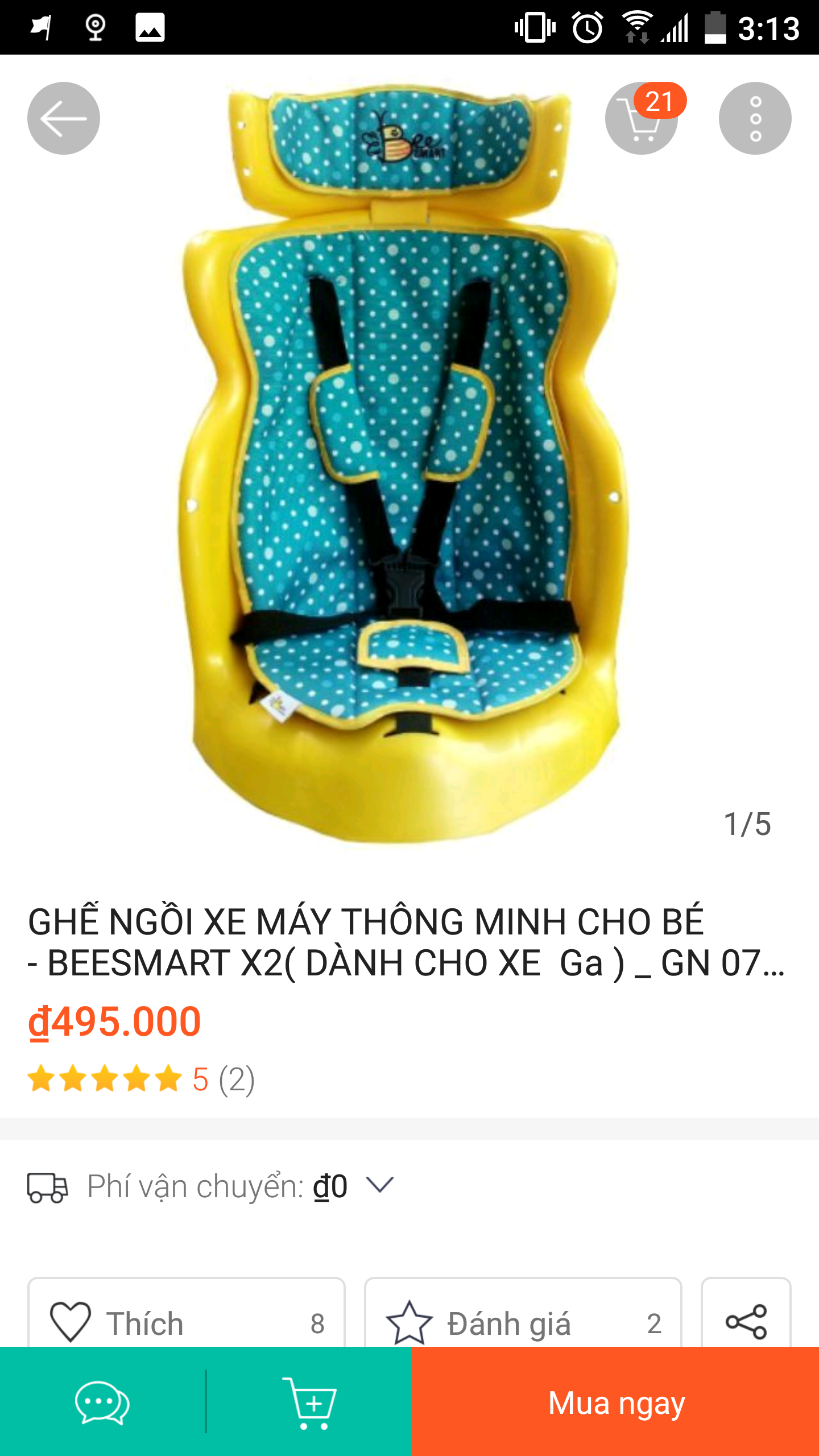This screenshot has height=1456, width=819.
Task: Open the 5-star rating summary
Action: point(141,1079)
